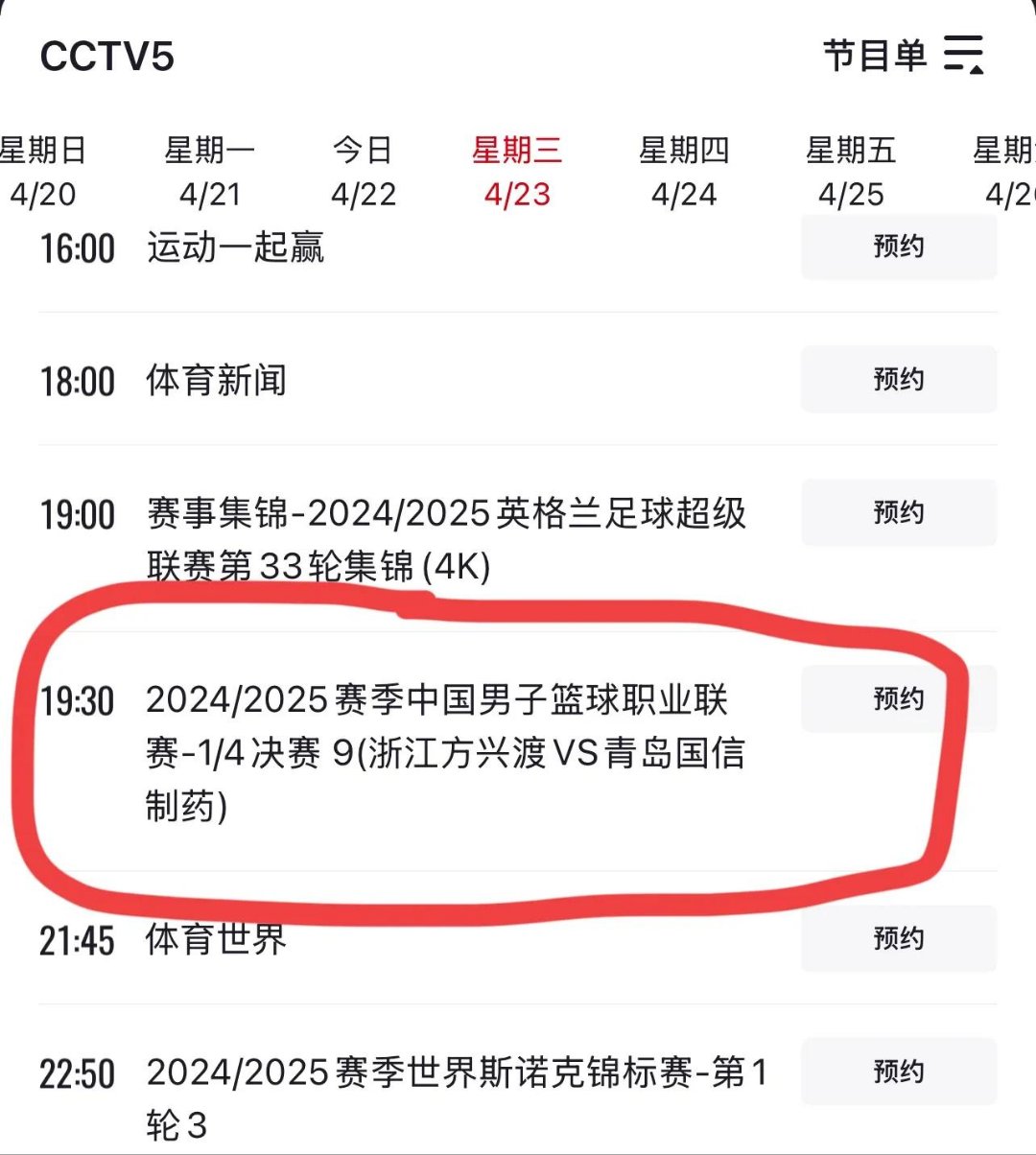Switch to the 星期日 4/20 tab
This screenshot has width=1036, height=1155.
(42, 173)
